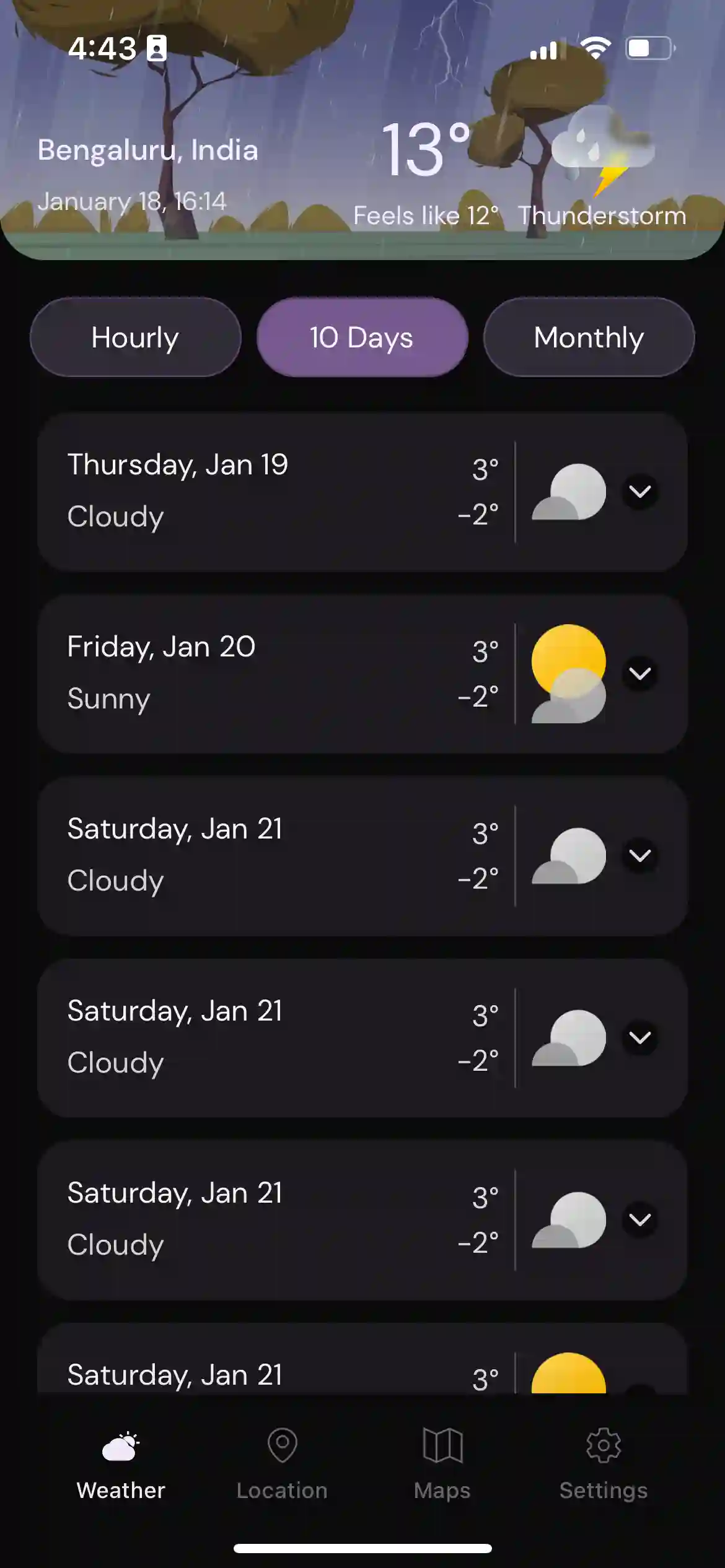Expand Thursday, Jan 19 forecast details

pyautogui.click(x=640, y=492)
